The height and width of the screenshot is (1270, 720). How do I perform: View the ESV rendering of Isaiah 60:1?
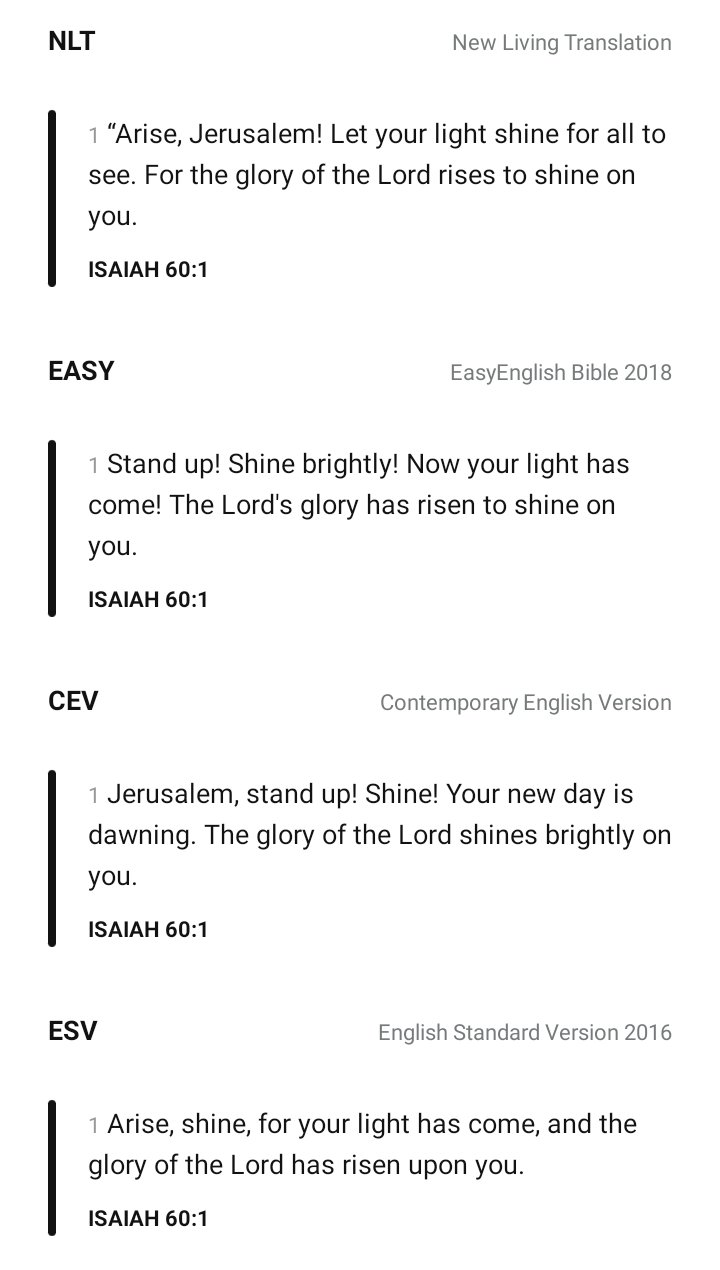click(x=362, y=1145)
